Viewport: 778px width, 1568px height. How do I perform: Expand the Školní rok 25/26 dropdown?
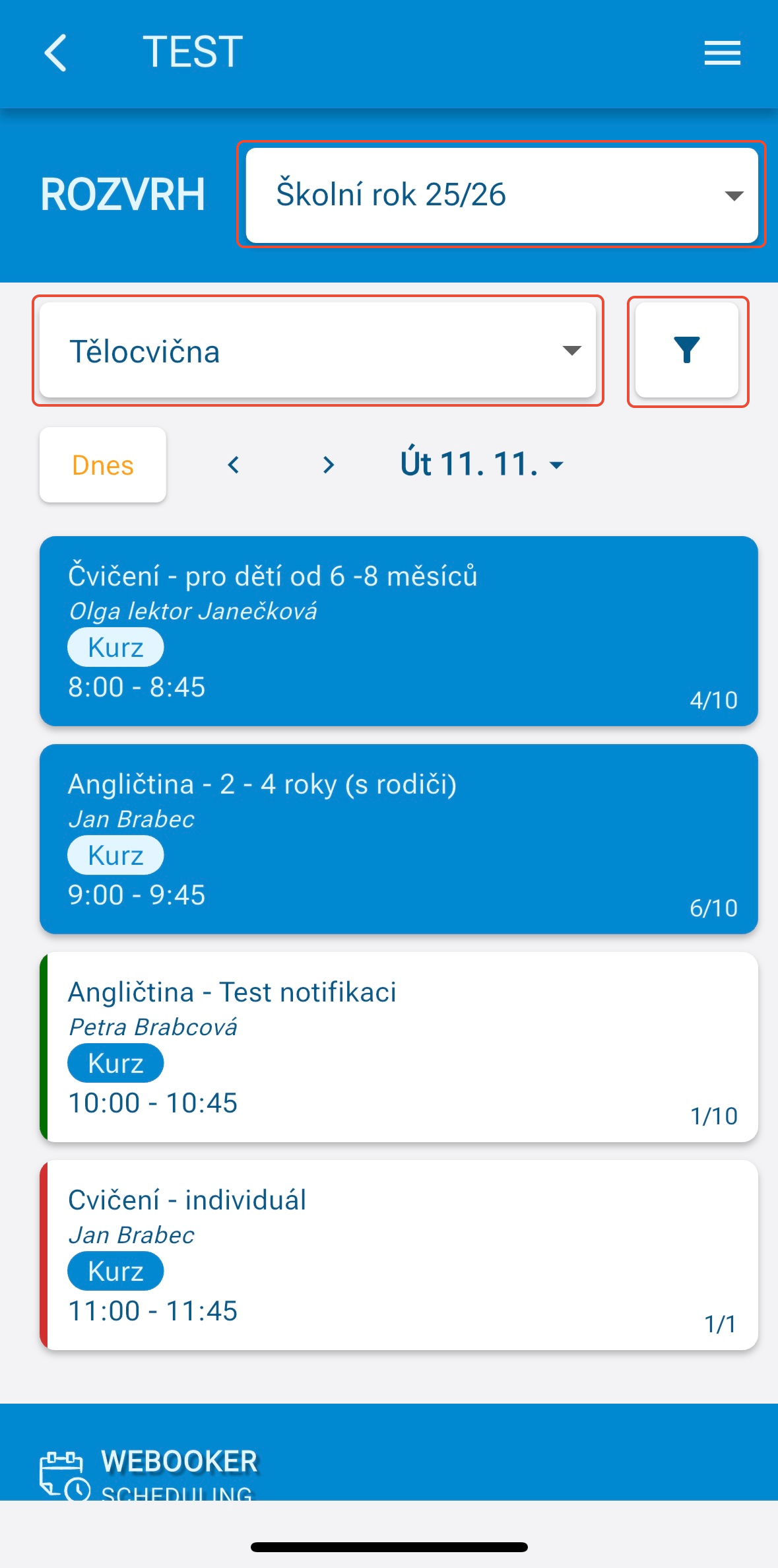[502, 195]
